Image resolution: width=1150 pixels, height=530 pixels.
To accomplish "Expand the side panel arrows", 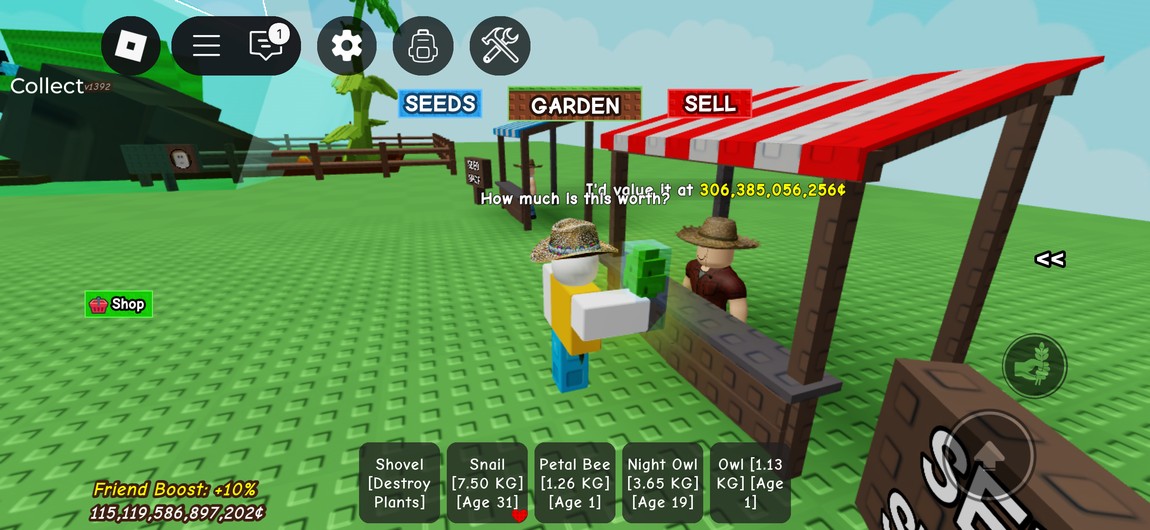I will 1049,259.
